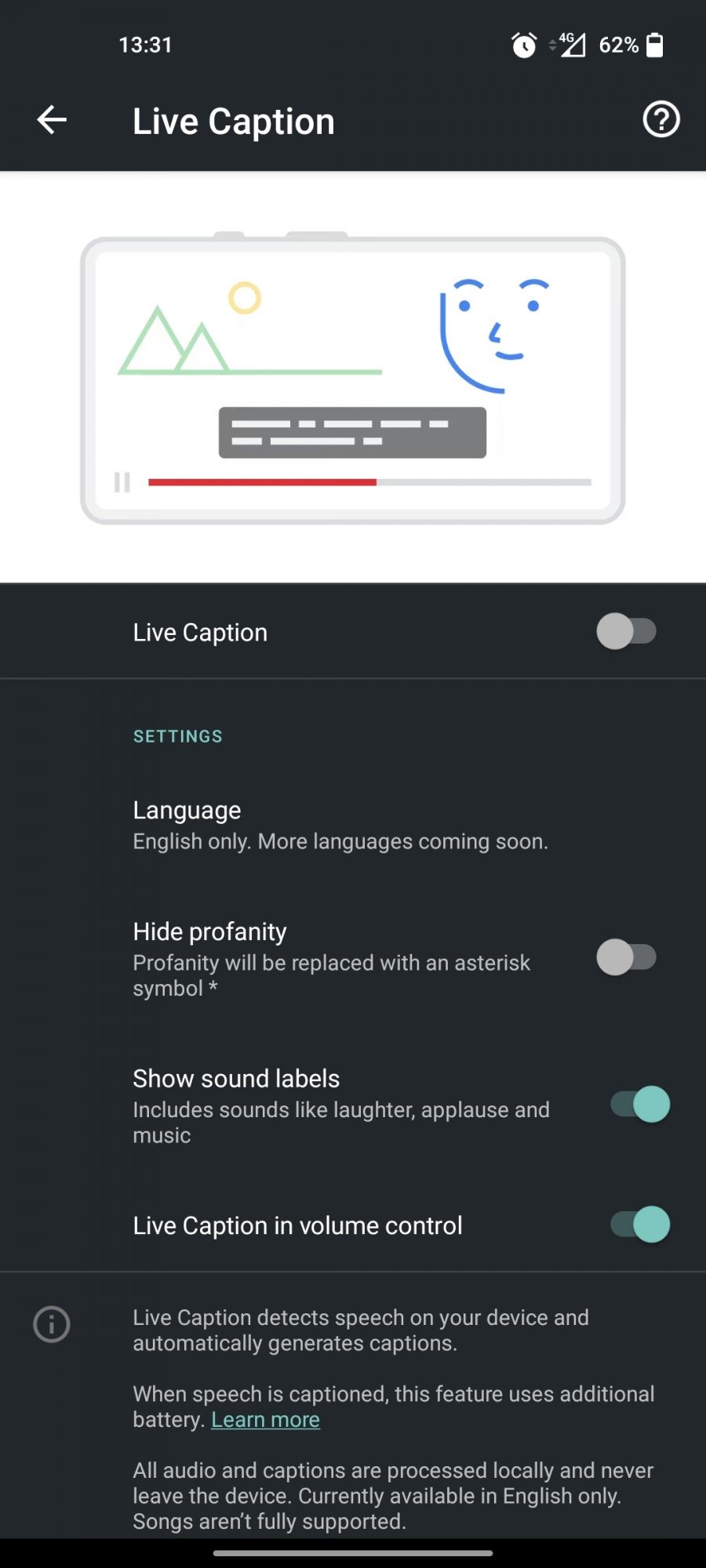Image resolution: width=706 pixels, height=1568 pixels.
Task: Turn on the Live Caption switch
Action: coord(626,632)
